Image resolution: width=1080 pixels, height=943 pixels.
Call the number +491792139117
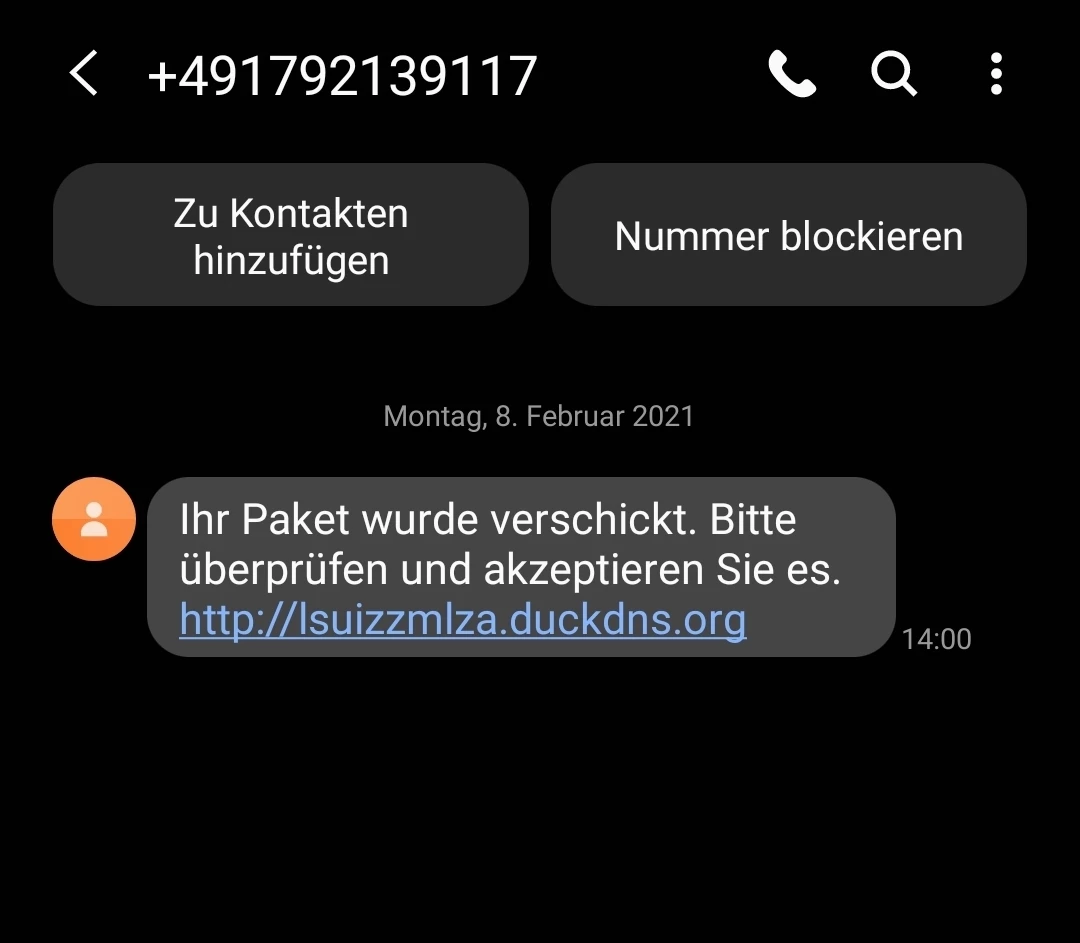792,74
